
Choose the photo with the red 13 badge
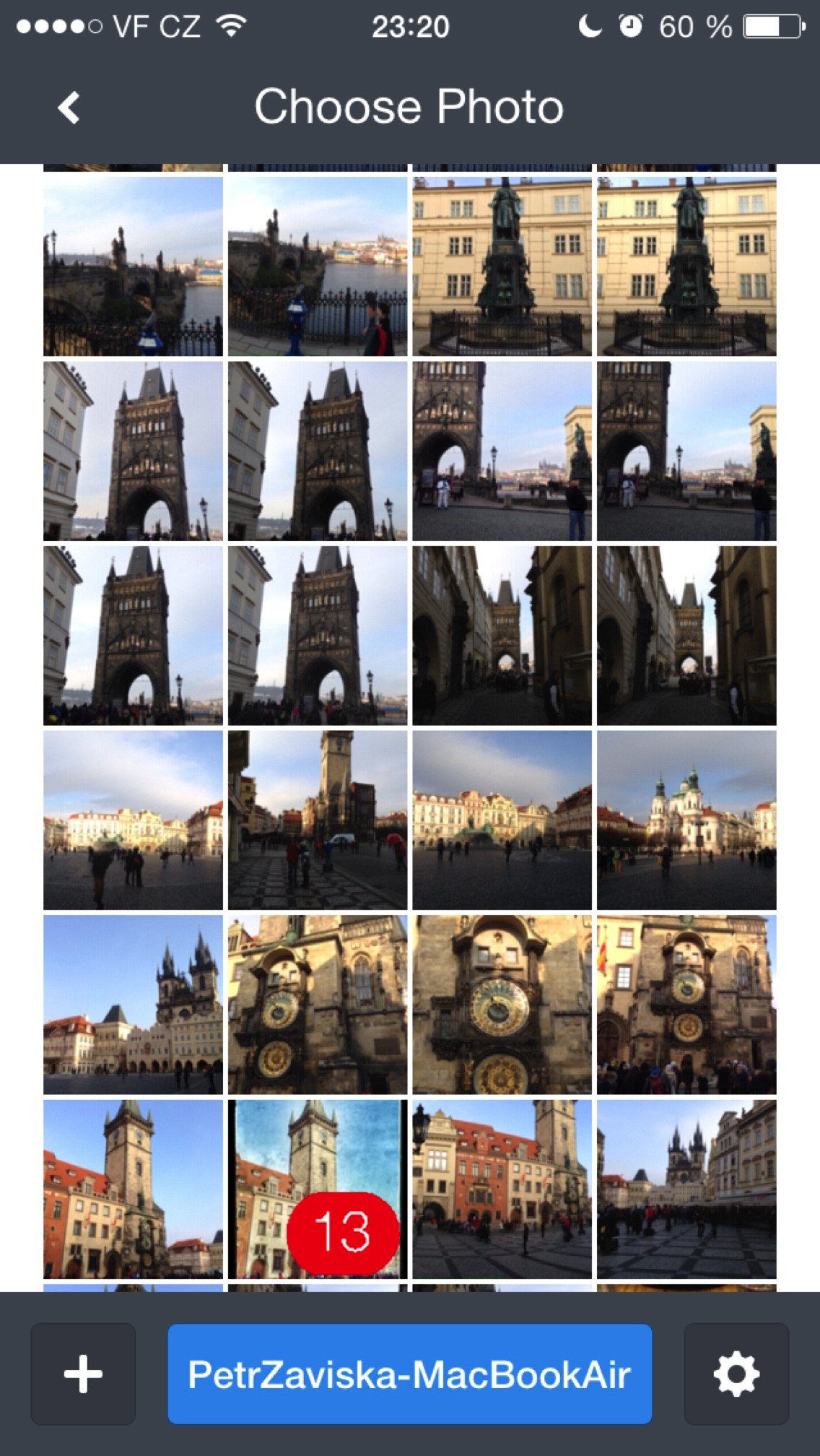[318, 1189]
